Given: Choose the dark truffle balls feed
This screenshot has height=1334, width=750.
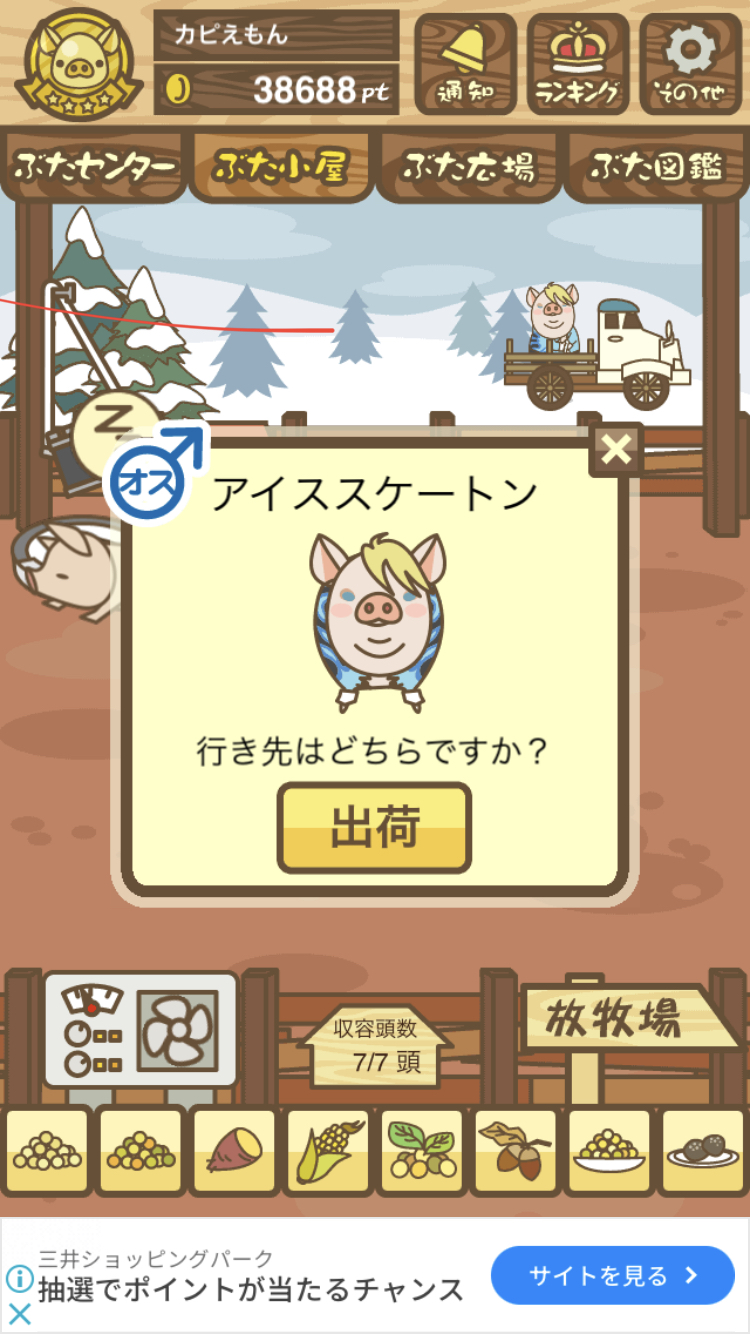Looking at the screenshot, I should [704, 1151].
